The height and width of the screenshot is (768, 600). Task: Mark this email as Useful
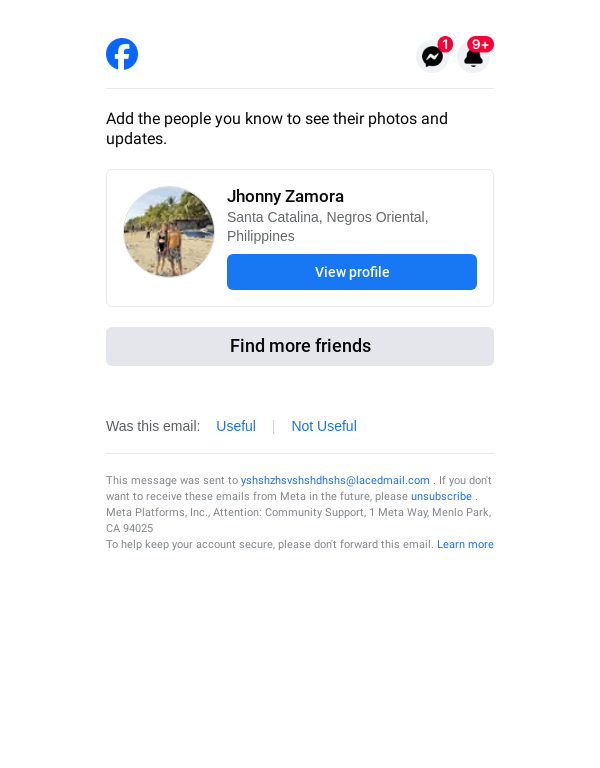236,426
